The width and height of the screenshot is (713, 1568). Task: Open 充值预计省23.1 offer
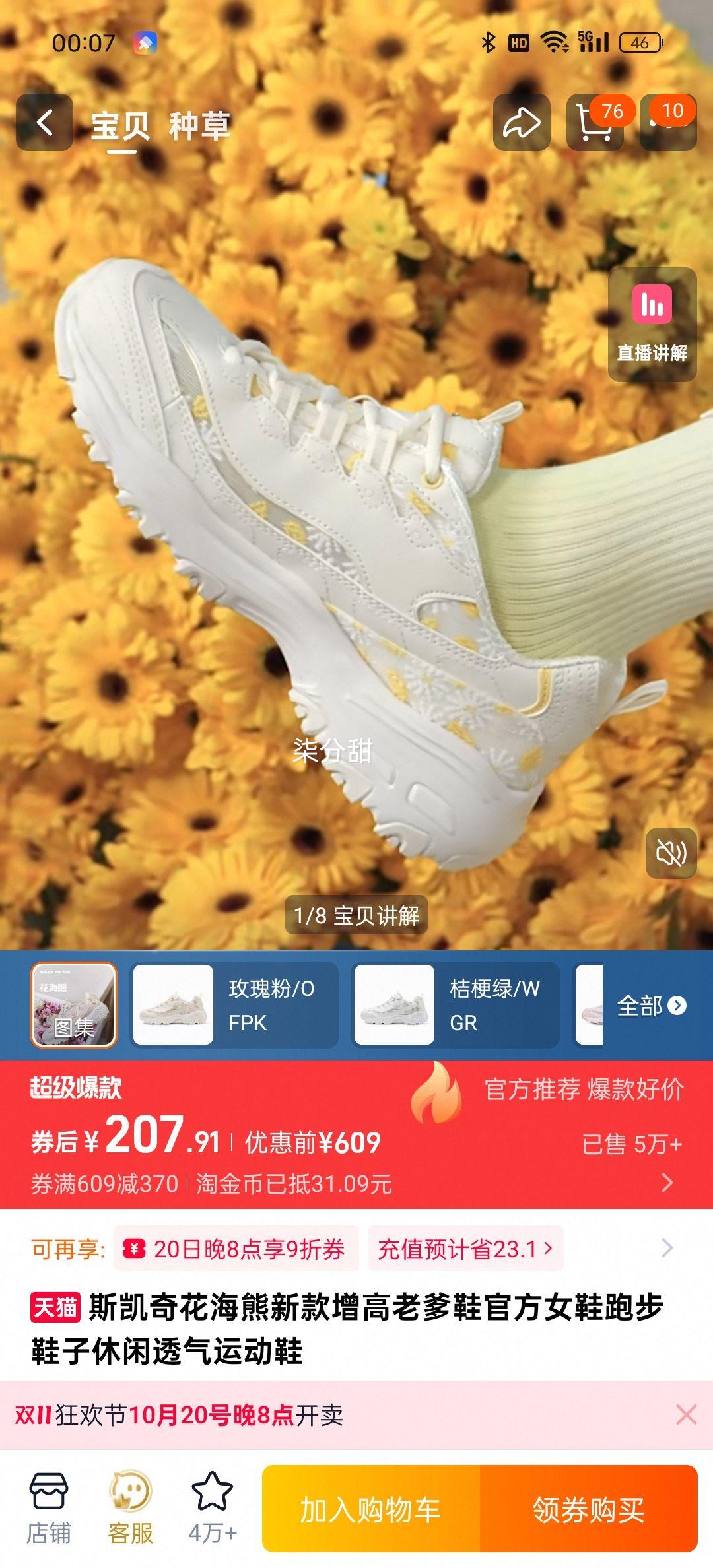(x=465, y=1249)
